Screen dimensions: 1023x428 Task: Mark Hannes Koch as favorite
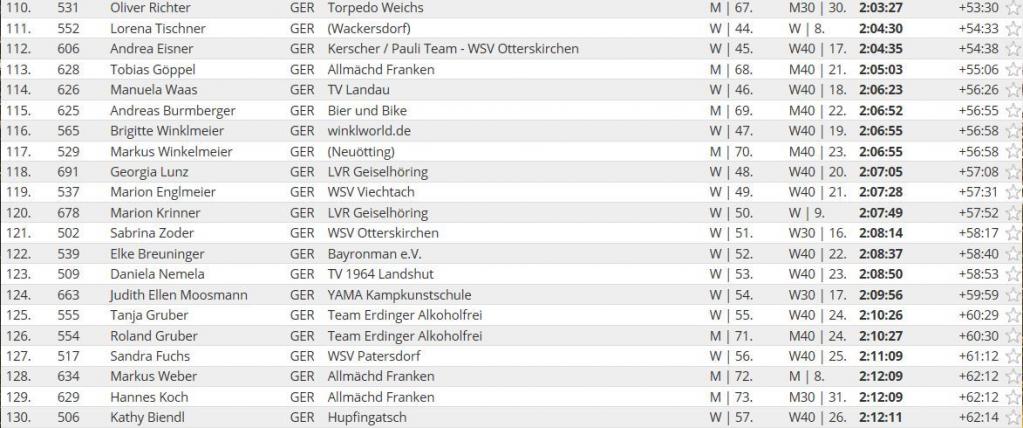1013,397
